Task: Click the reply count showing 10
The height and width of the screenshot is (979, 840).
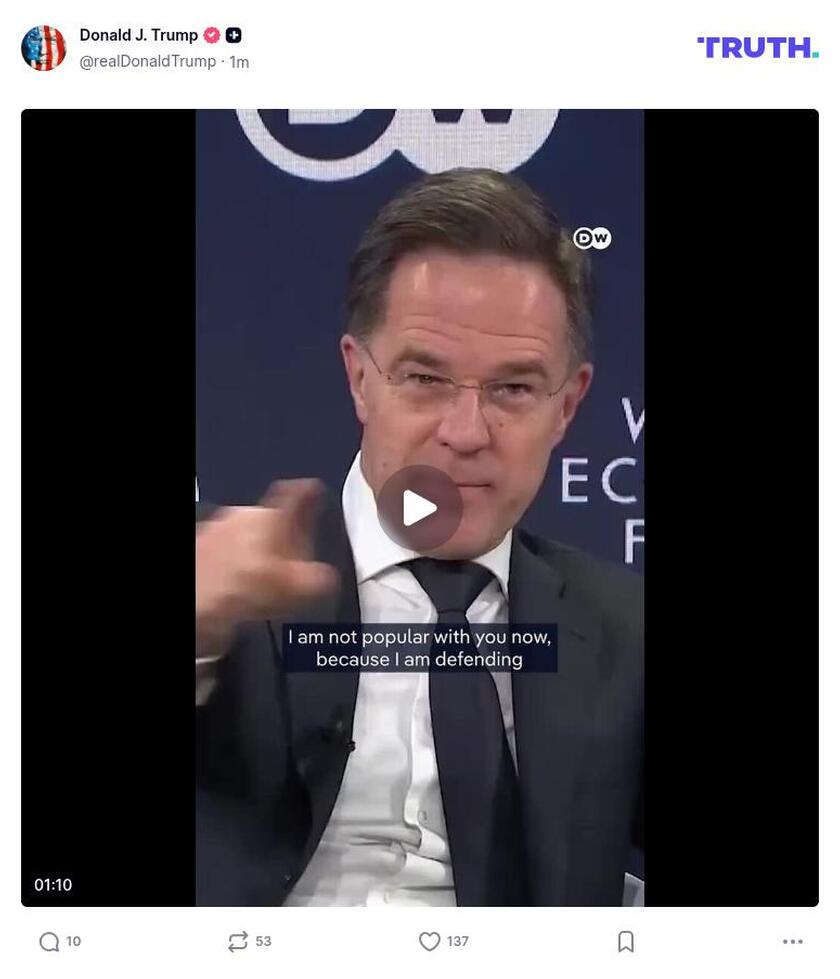Action: pyautogui.click(x=74, y=940)
